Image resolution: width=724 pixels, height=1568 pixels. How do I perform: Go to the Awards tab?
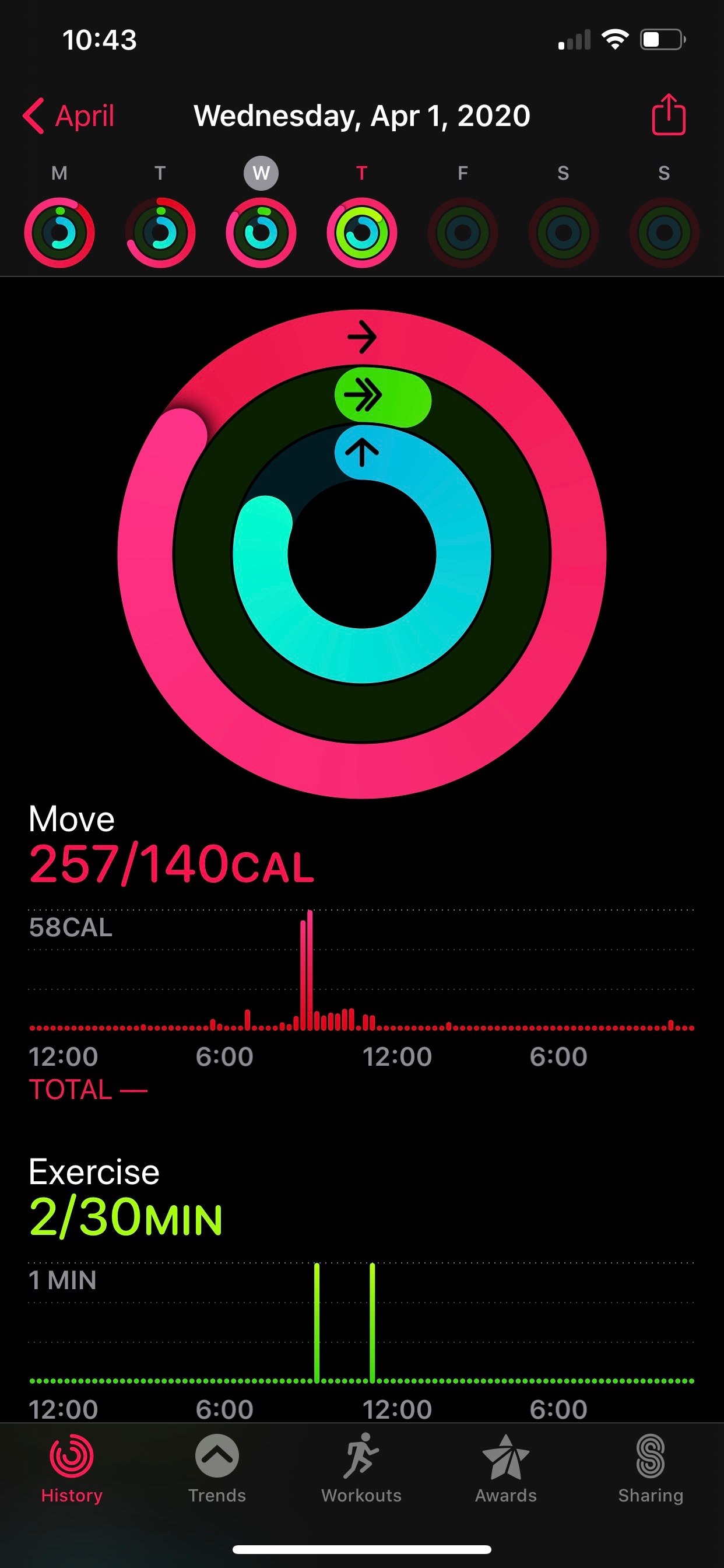coord(505,1468)
